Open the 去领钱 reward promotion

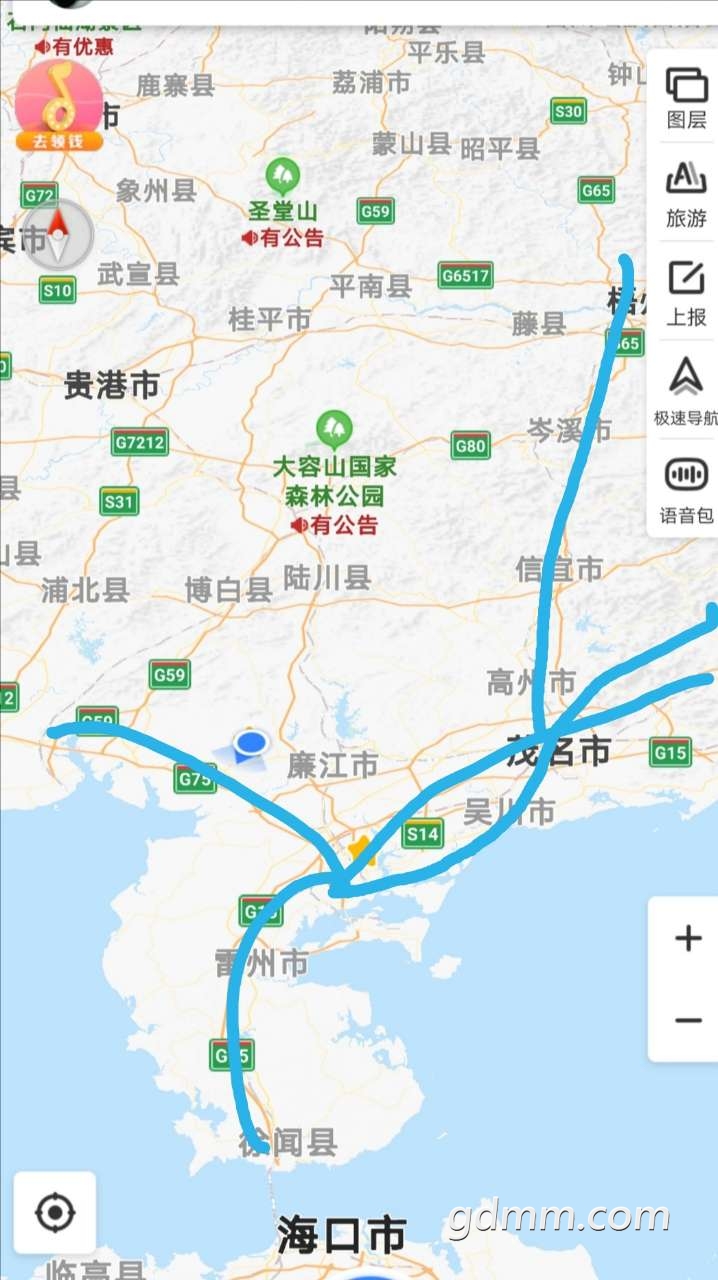58,105
